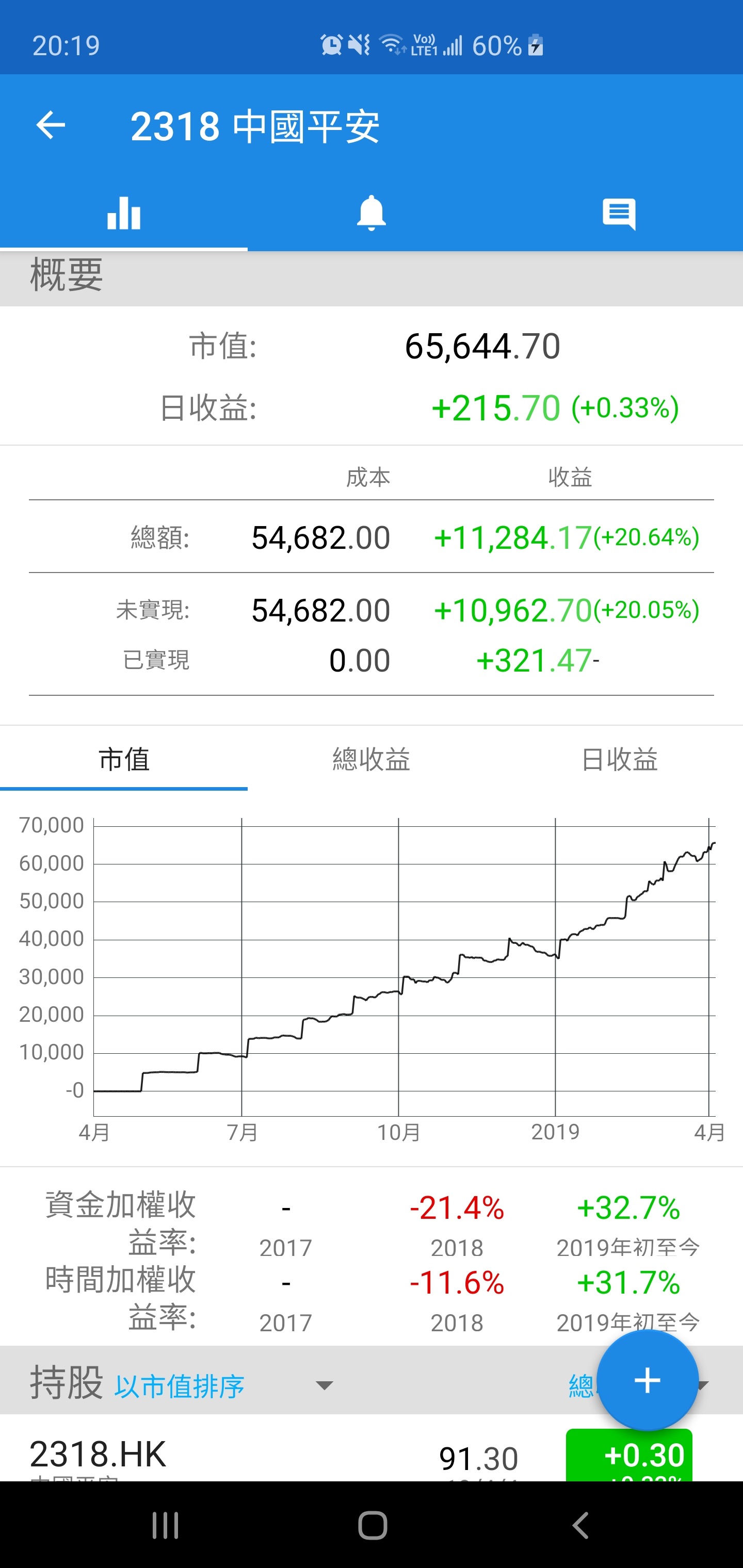Tap the 2018 return value -21.4%
The width and height of the screenshot is (743, 1568).
456,1209
